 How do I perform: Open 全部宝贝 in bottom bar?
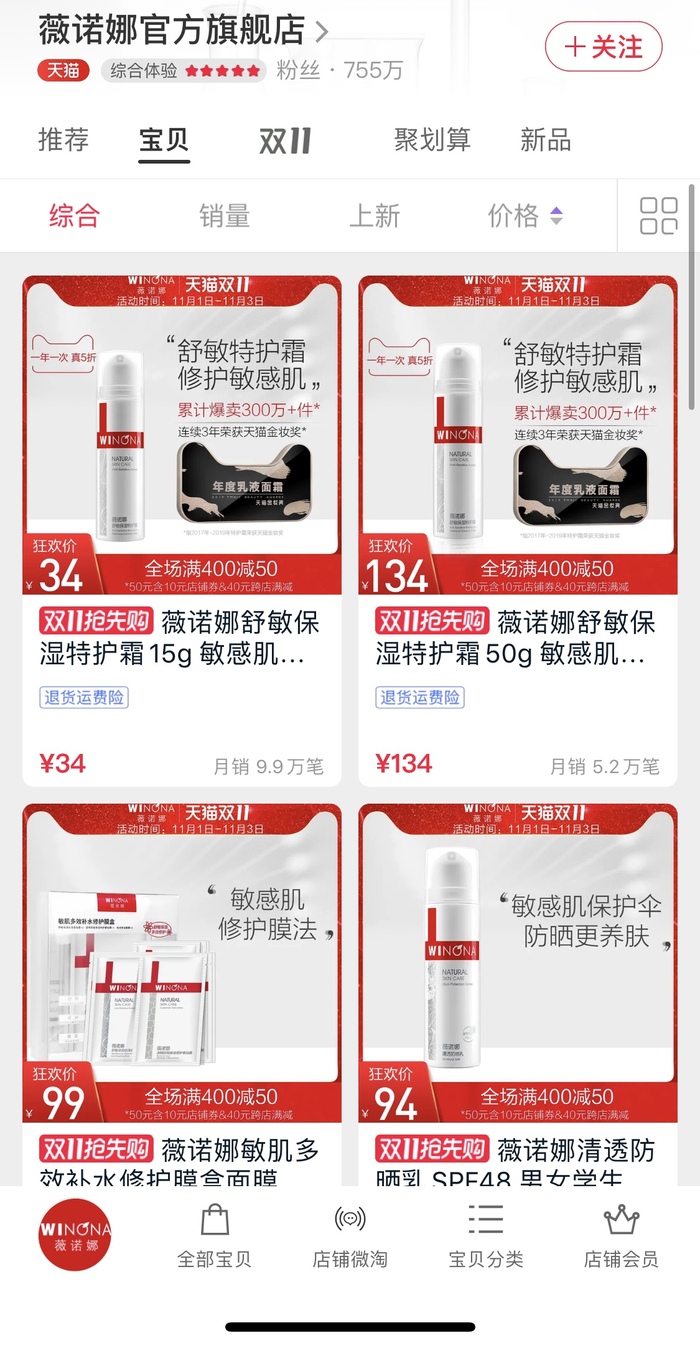pos(214,1236)
